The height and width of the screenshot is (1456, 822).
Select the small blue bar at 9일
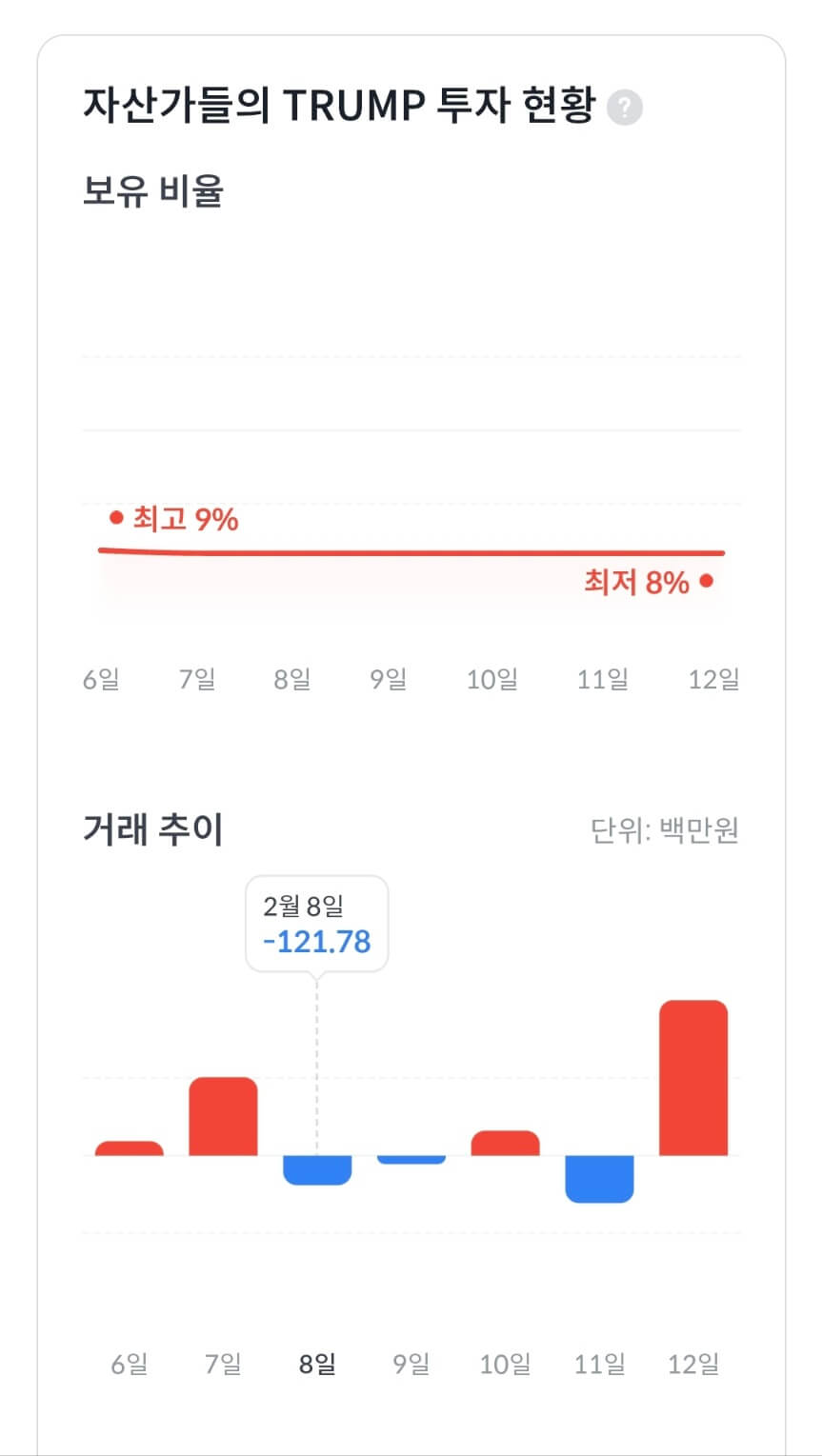tap(412, 1158)
